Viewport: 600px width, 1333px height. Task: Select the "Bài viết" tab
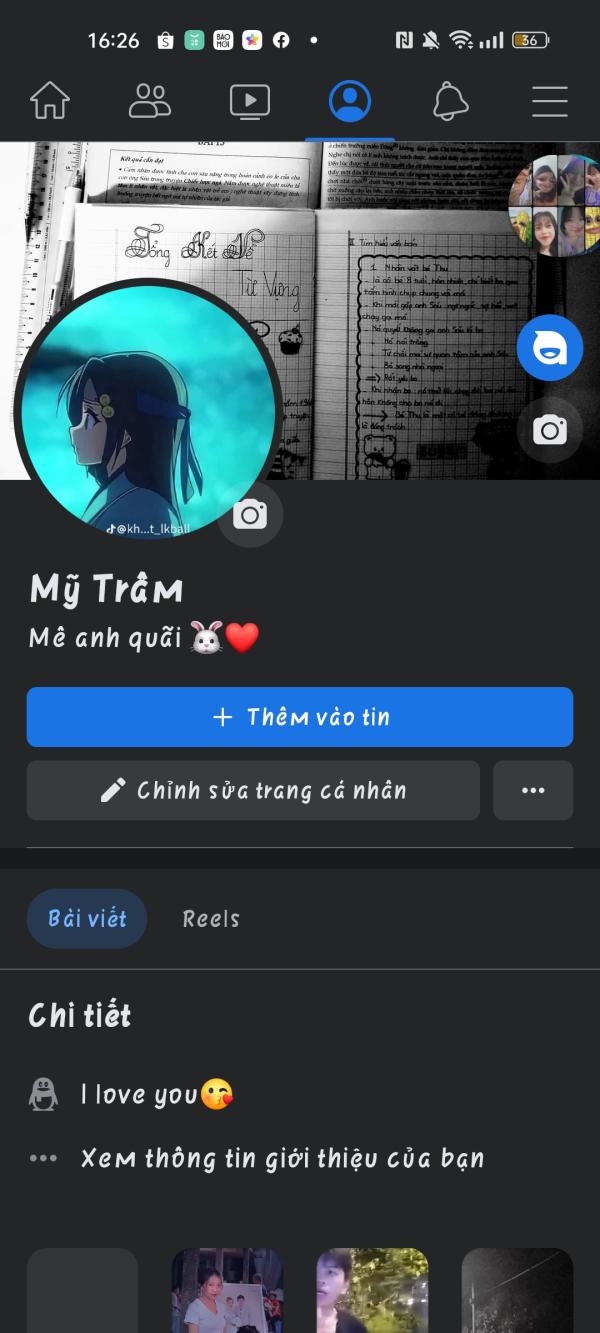[87, 919]
